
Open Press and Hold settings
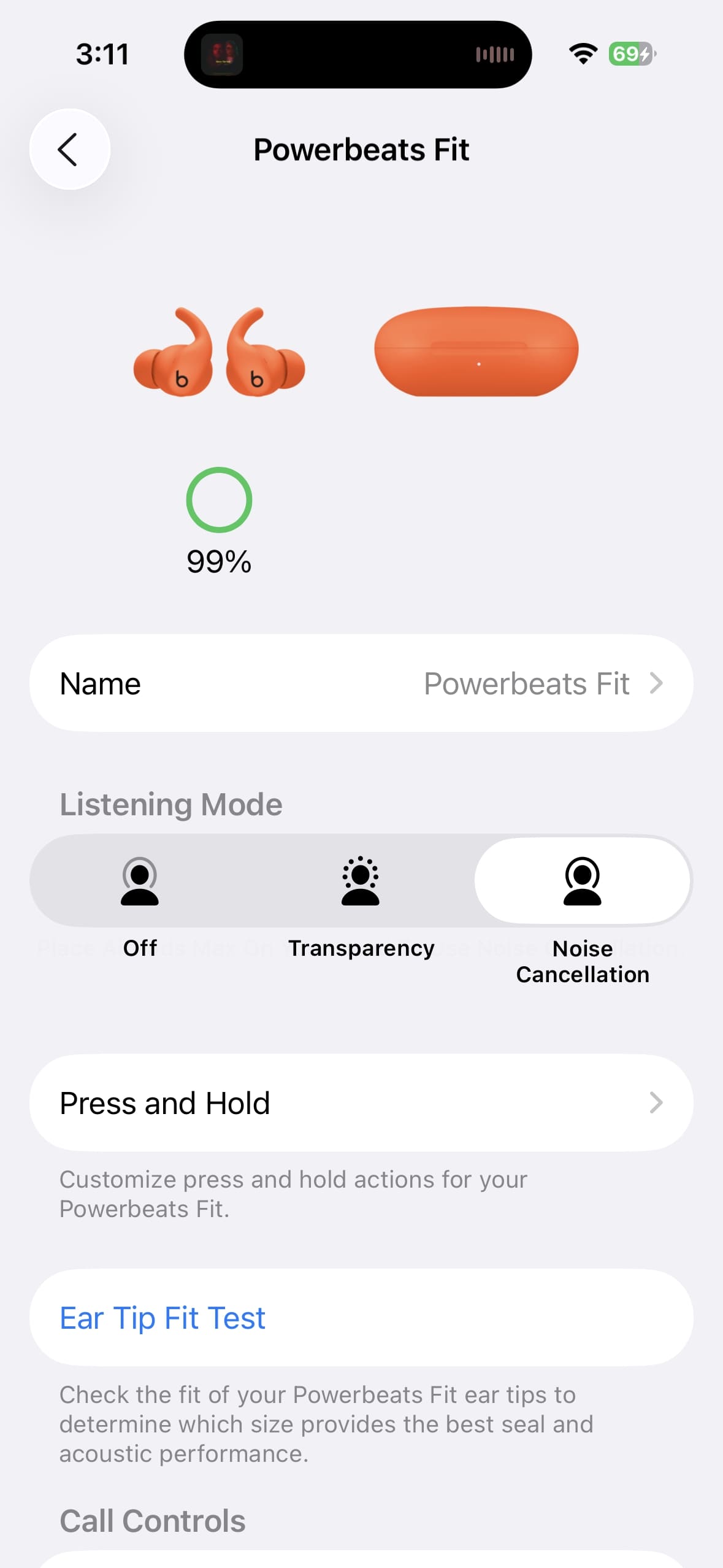pyautogui.click(x=361, y=1103)
